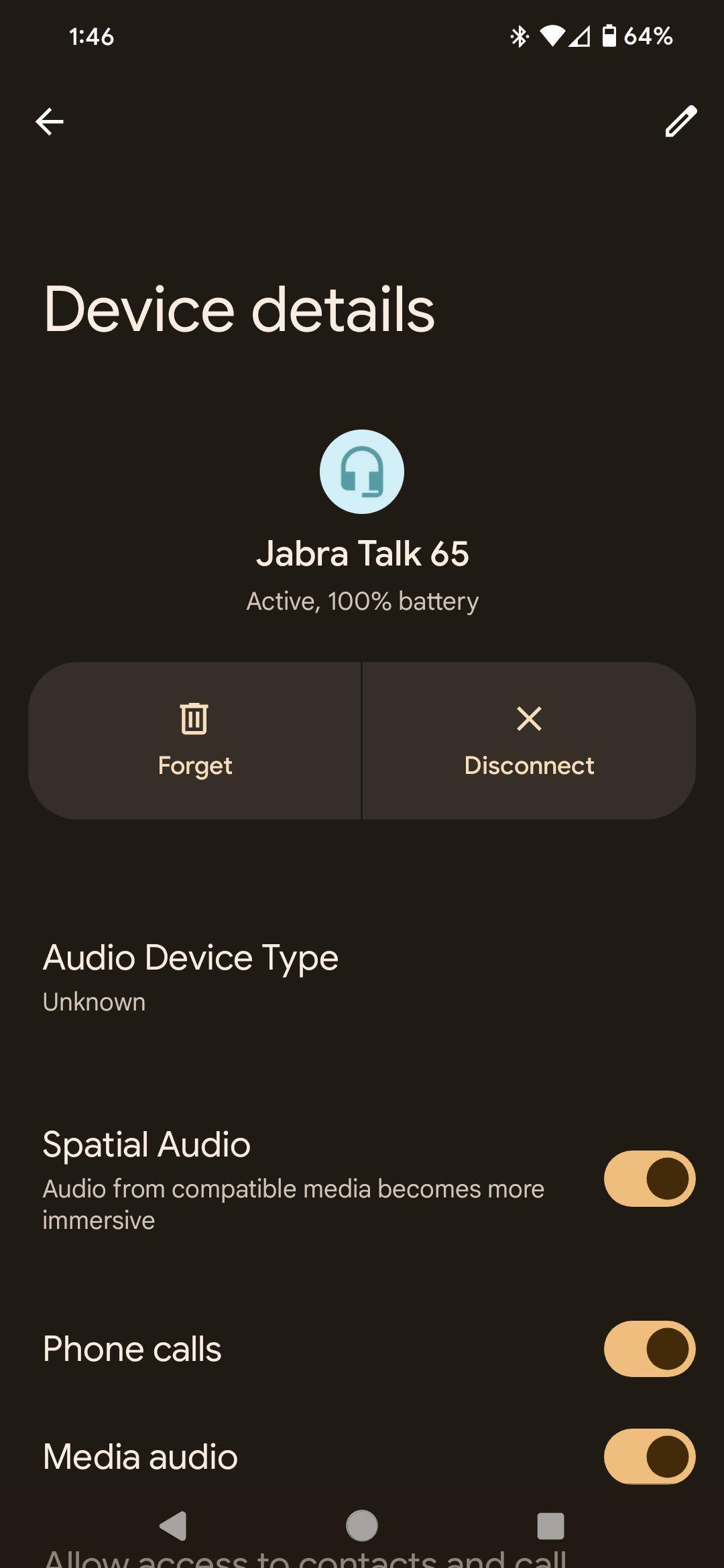The width and height of the screenshot is (724, 1568).
Task: Tap the system home button
Action: [x=362, y=1526]
